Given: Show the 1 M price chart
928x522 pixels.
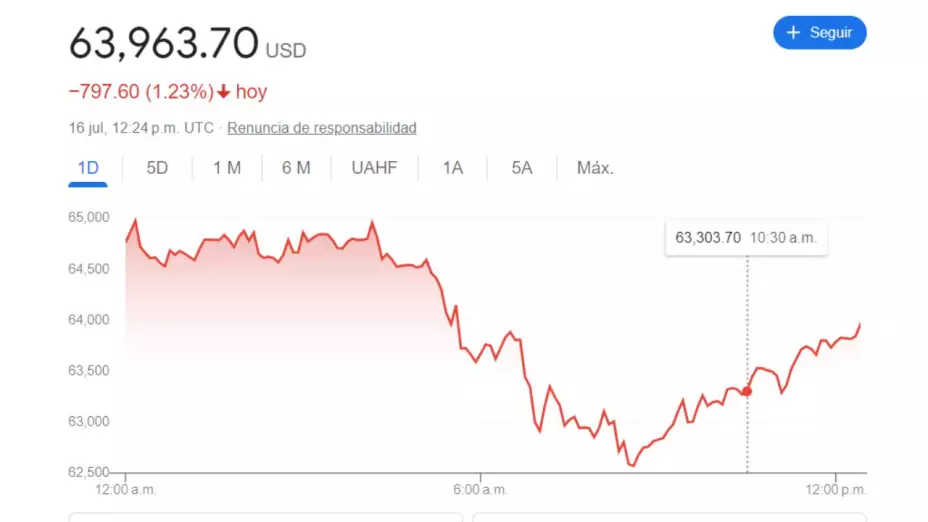Looking at the screenshot, I should [x=227, y=168].
